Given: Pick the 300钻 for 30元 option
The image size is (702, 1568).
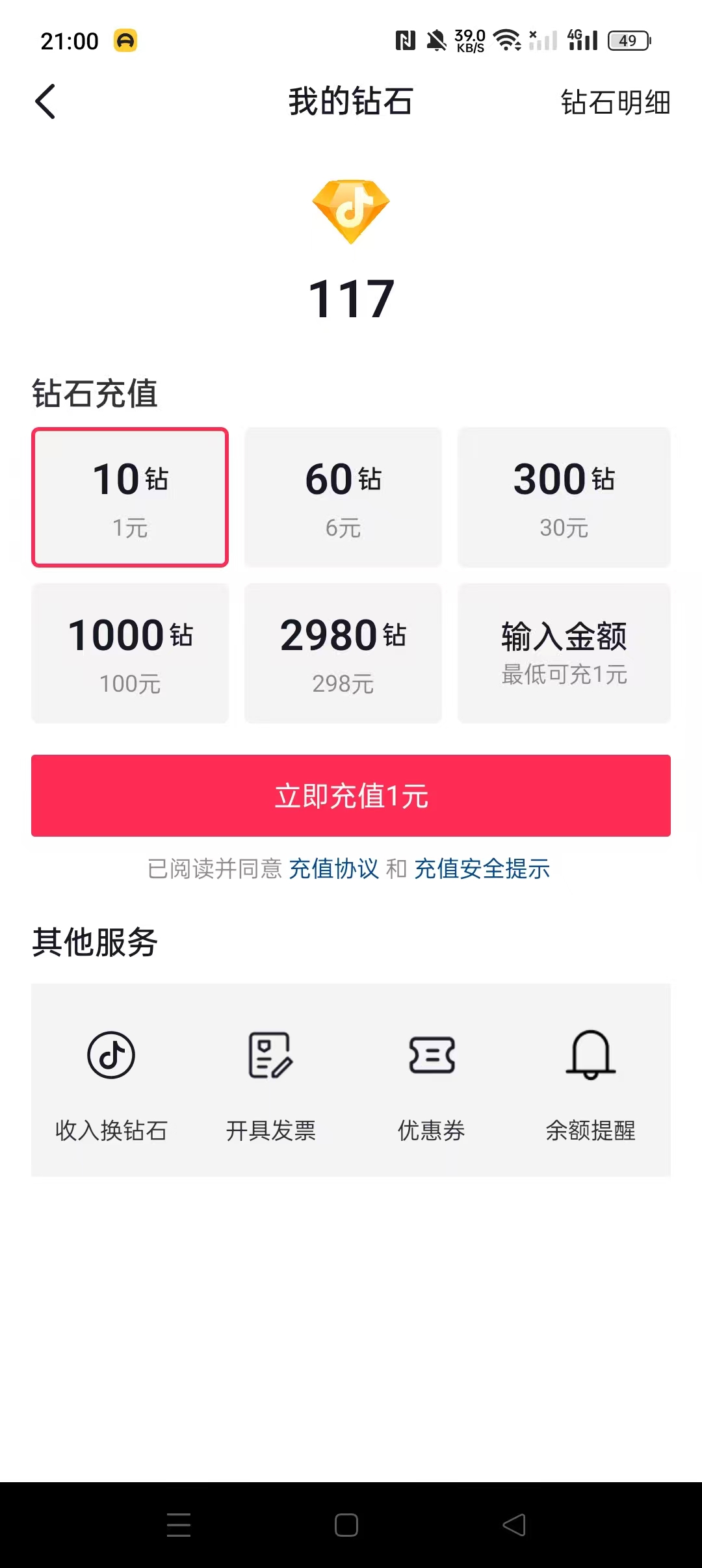Looking at the screenshot, I should click(564, 497).
